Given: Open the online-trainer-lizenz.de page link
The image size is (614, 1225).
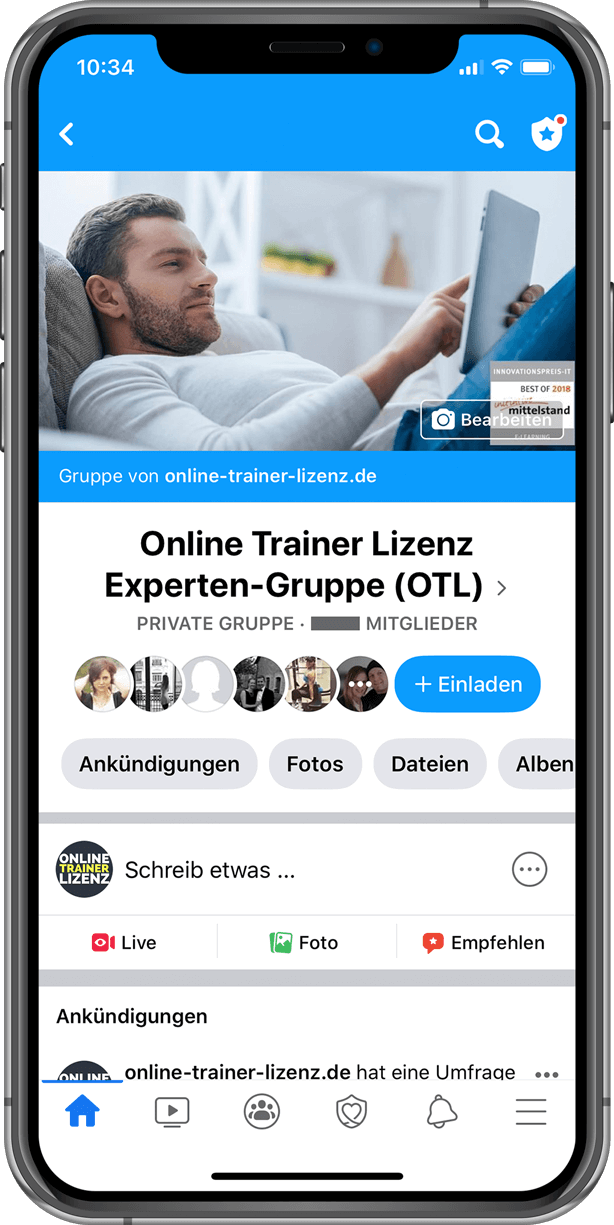Looking at the screenshot, I should click(270, 476).
